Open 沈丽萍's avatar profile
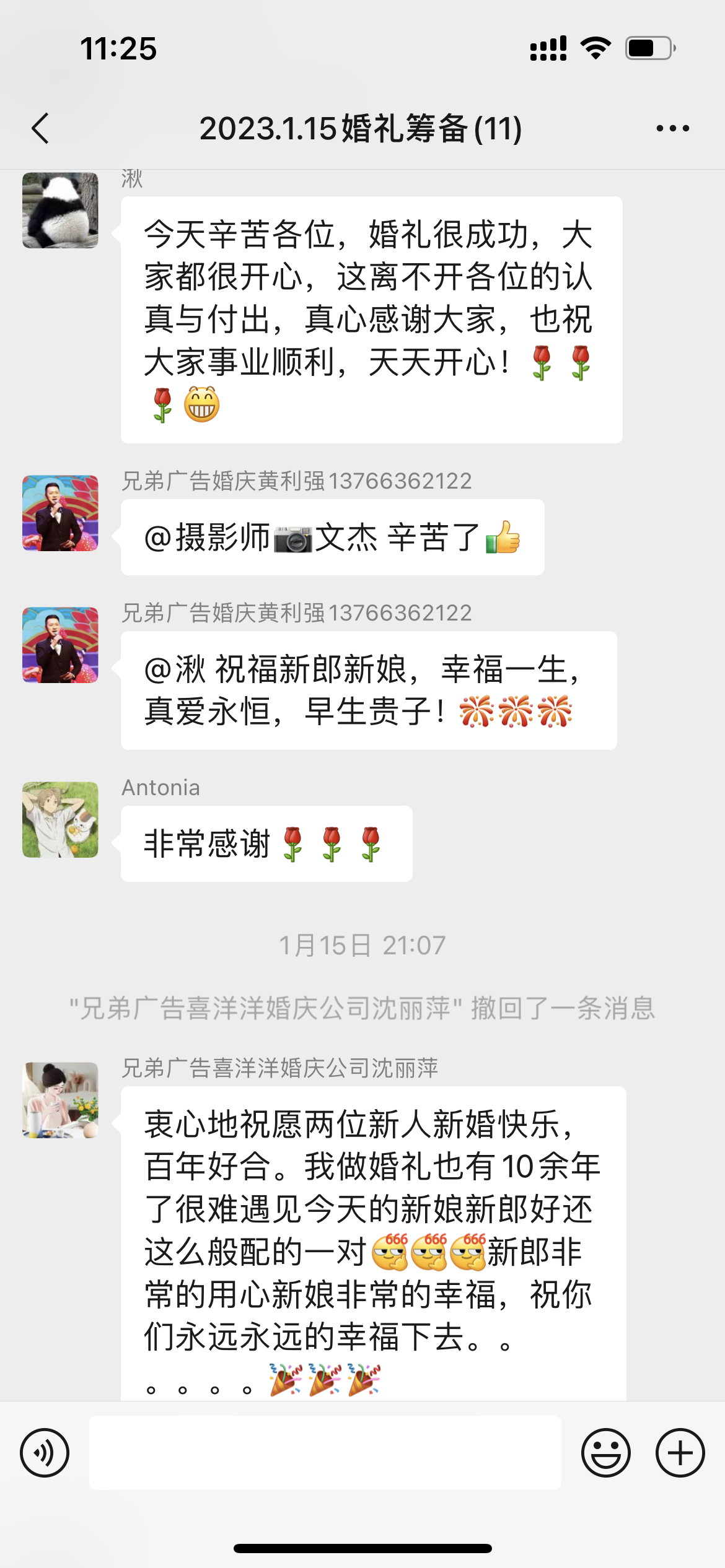The image size is (725, 1568). tap(60, 1100)
